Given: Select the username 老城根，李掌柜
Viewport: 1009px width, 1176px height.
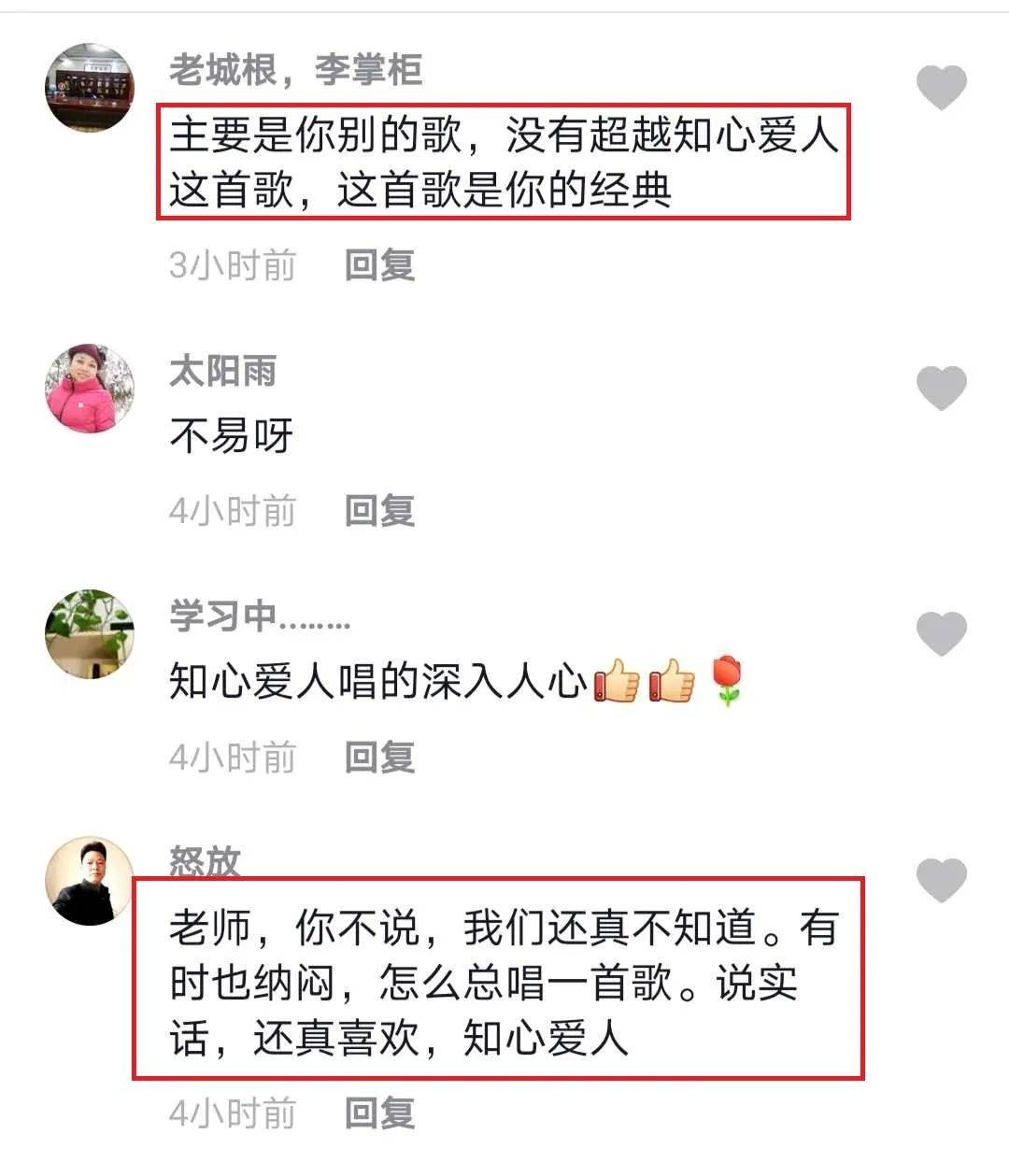Looking at the screenshot, I should pyautogui.click(x=295, y=70).
